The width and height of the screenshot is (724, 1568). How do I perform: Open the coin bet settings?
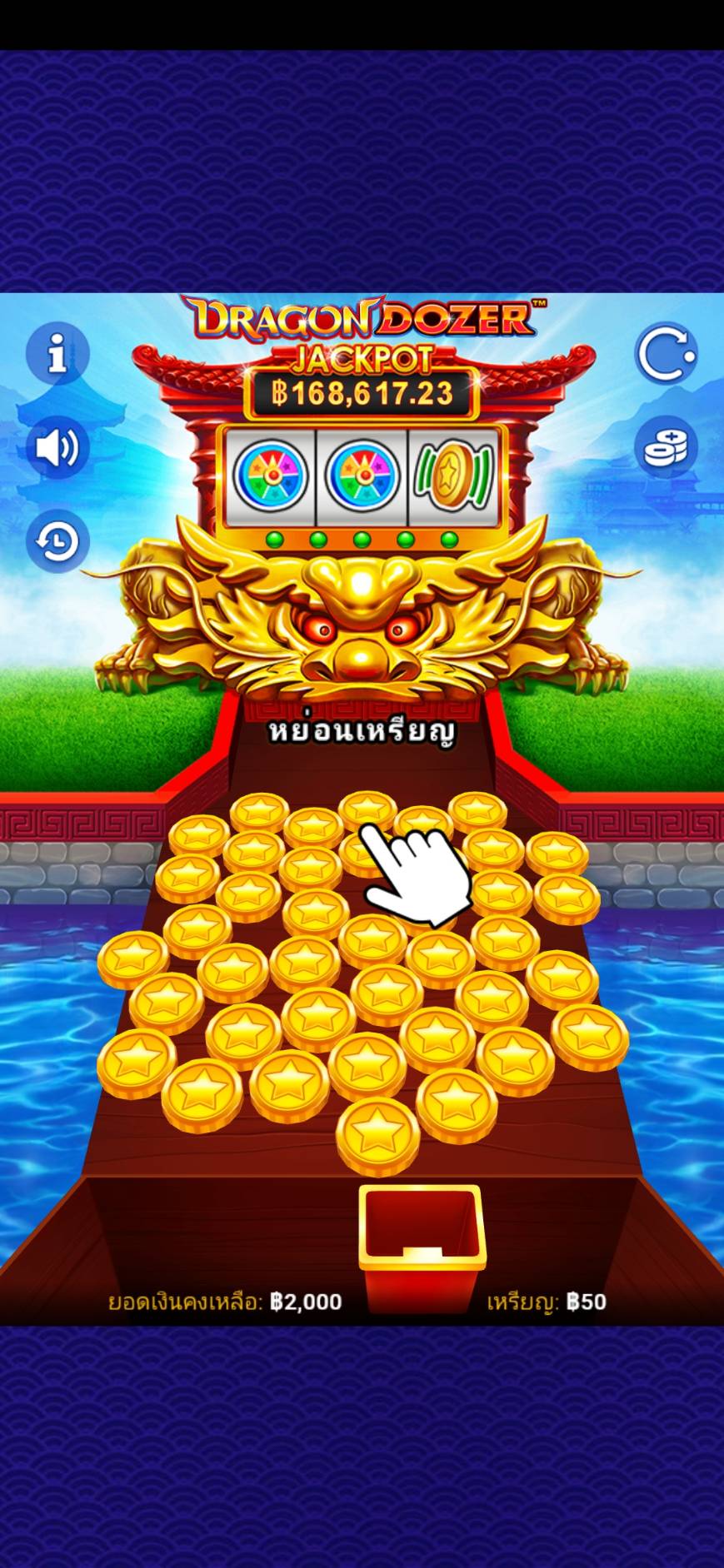[x=666, y=447]
